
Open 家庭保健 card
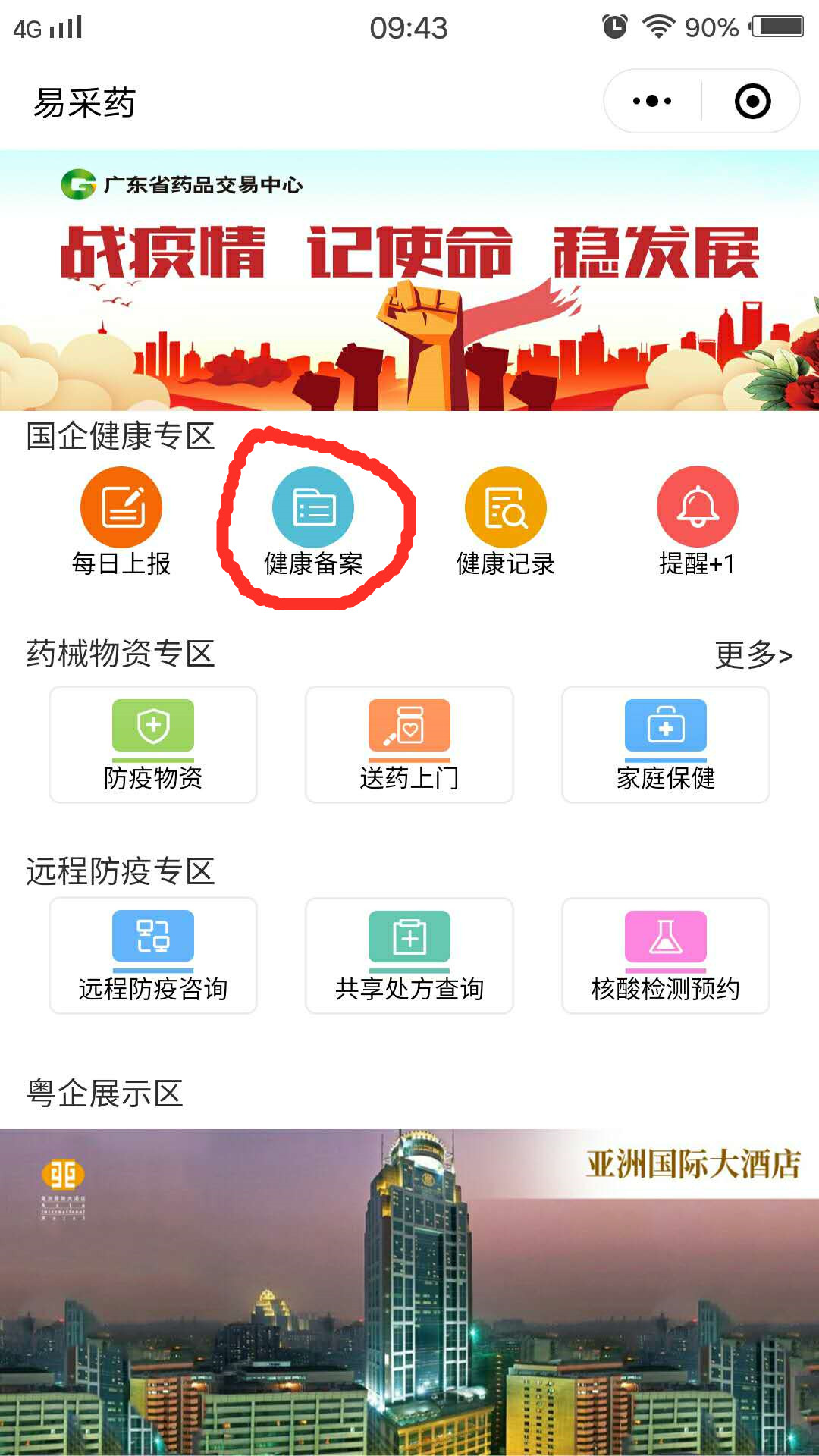coord(666,745)
